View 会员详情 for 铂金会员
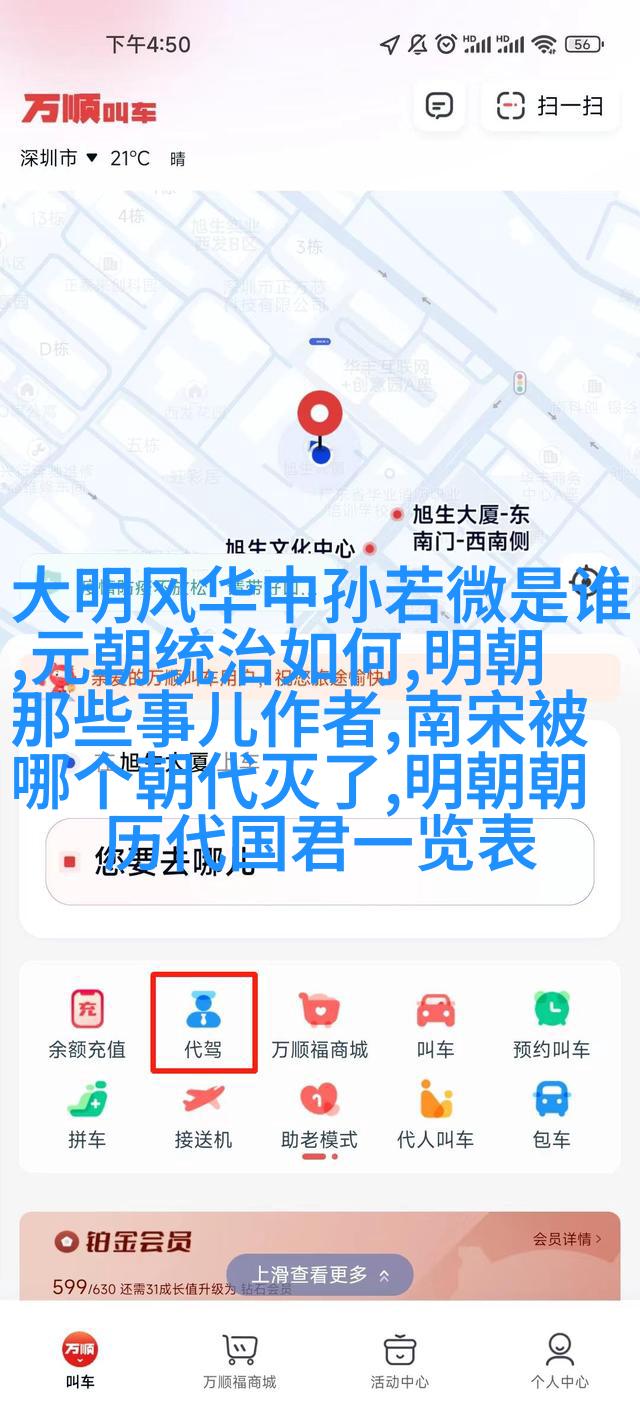This screenshot has width=640, height=1422. coord(566,1239)
